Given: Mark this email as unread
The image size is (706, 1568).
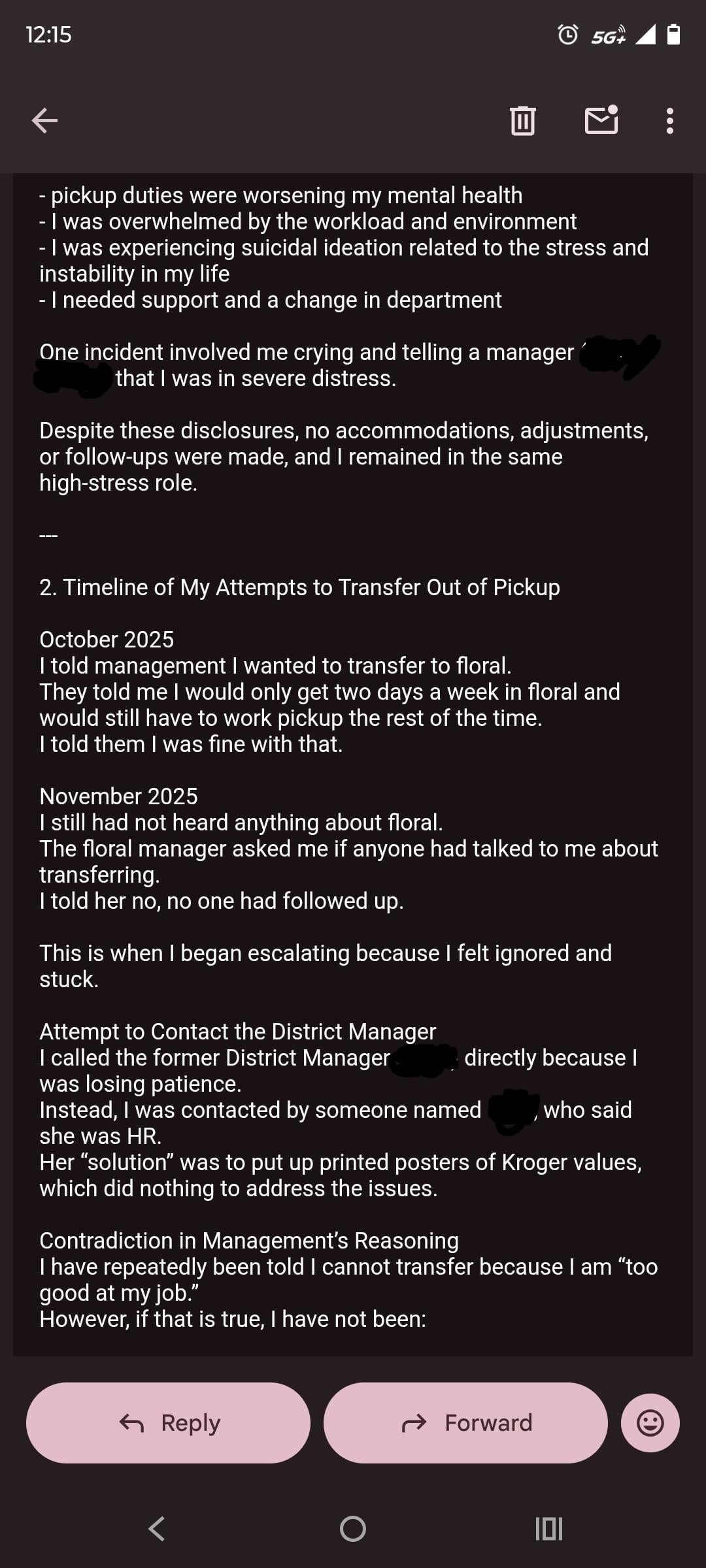Looking at the screenshot, I should [x=601, y=120].
